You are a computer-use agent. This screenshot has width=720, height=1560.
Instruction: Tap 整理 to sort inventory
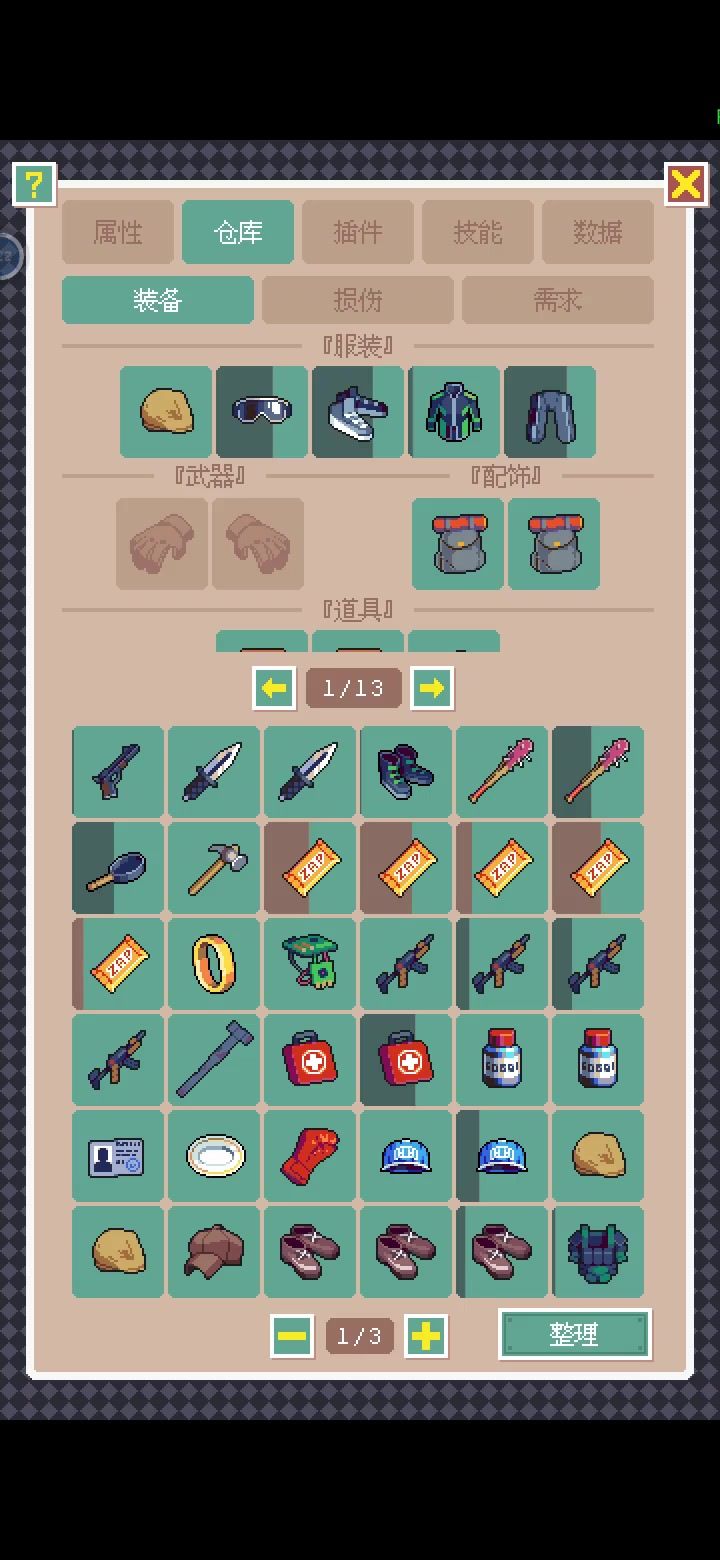(575, 1334)
